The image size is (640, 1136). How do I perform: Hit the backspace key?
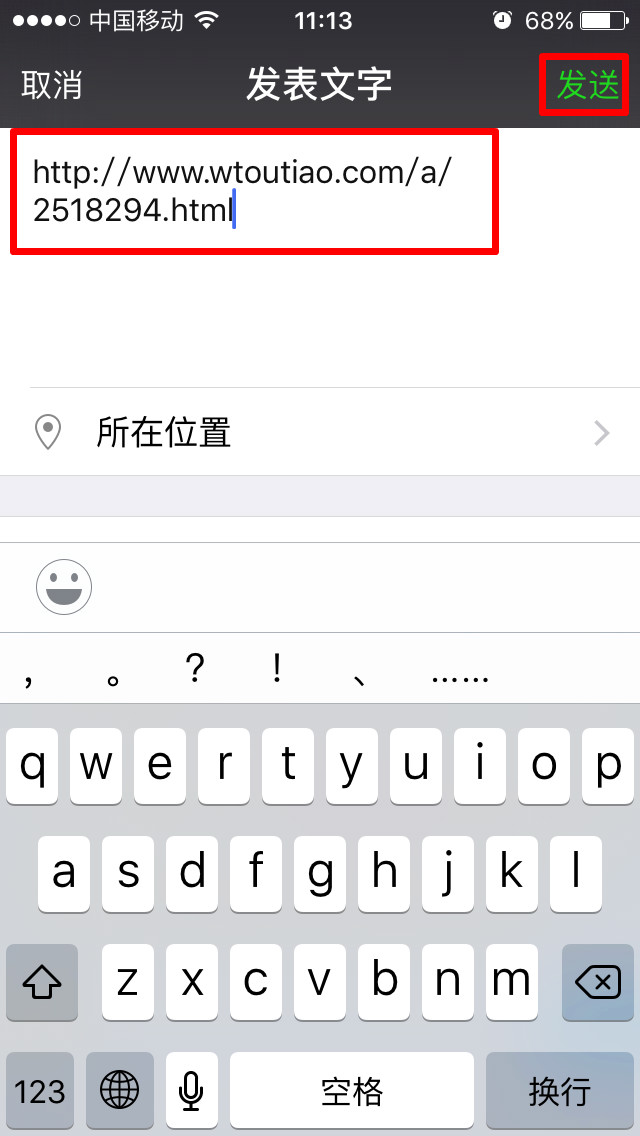(597, 983)
